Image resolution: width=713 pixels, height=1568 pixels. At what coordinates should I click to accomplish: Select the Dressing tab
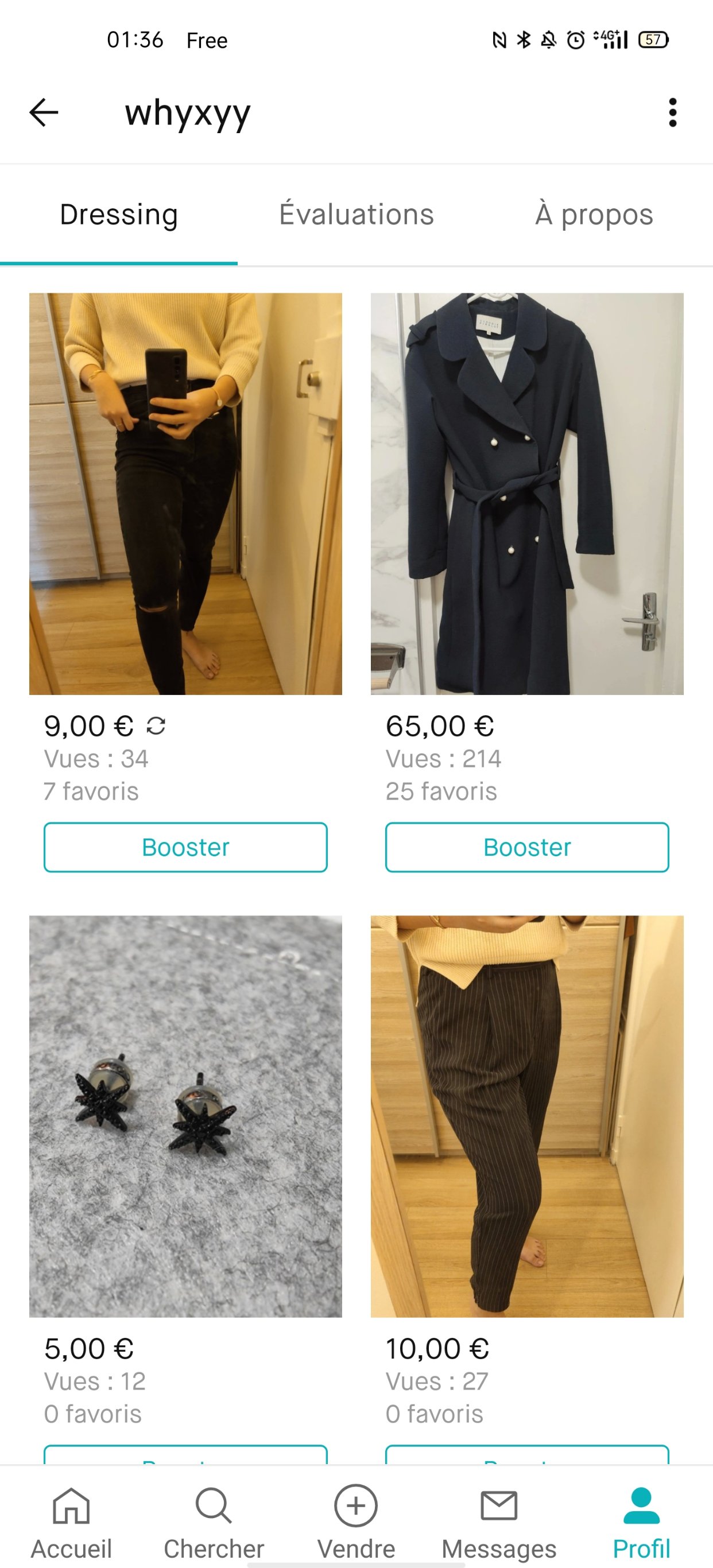(x=119, y=215)
